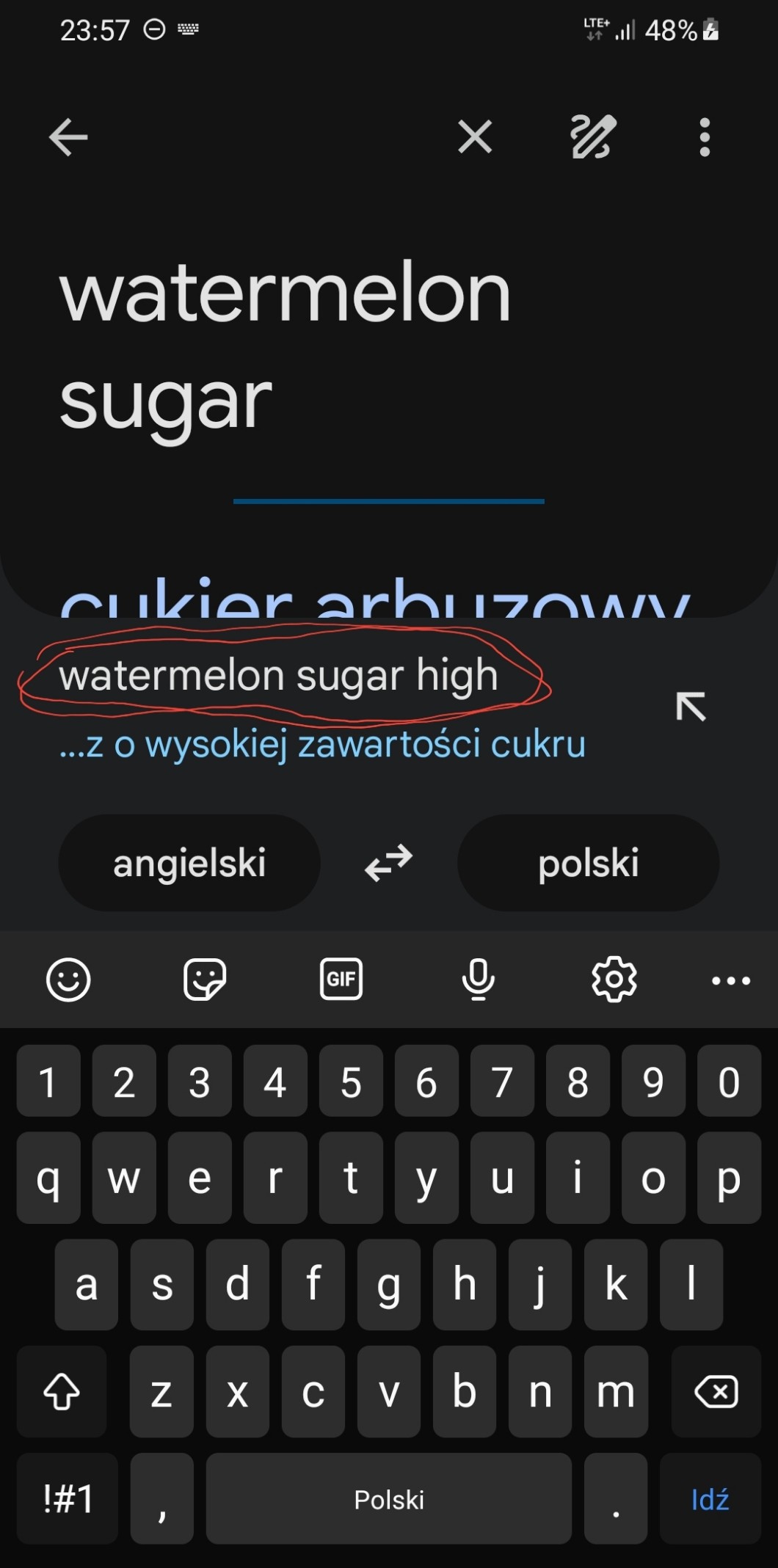
Task: Open handwriting input mode
Action: point(593,137)
